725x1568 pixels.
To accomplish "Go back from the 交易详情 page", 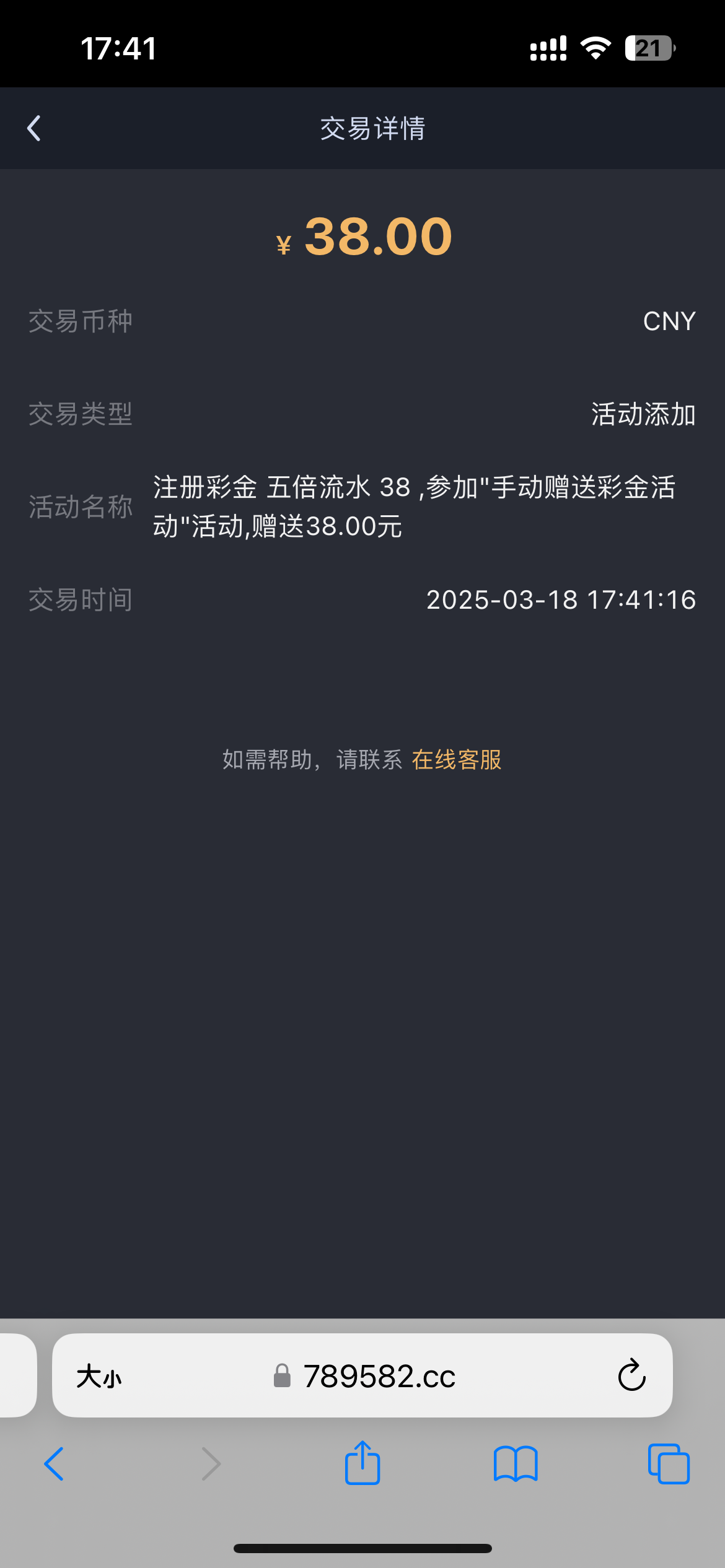I will point(35,129).
